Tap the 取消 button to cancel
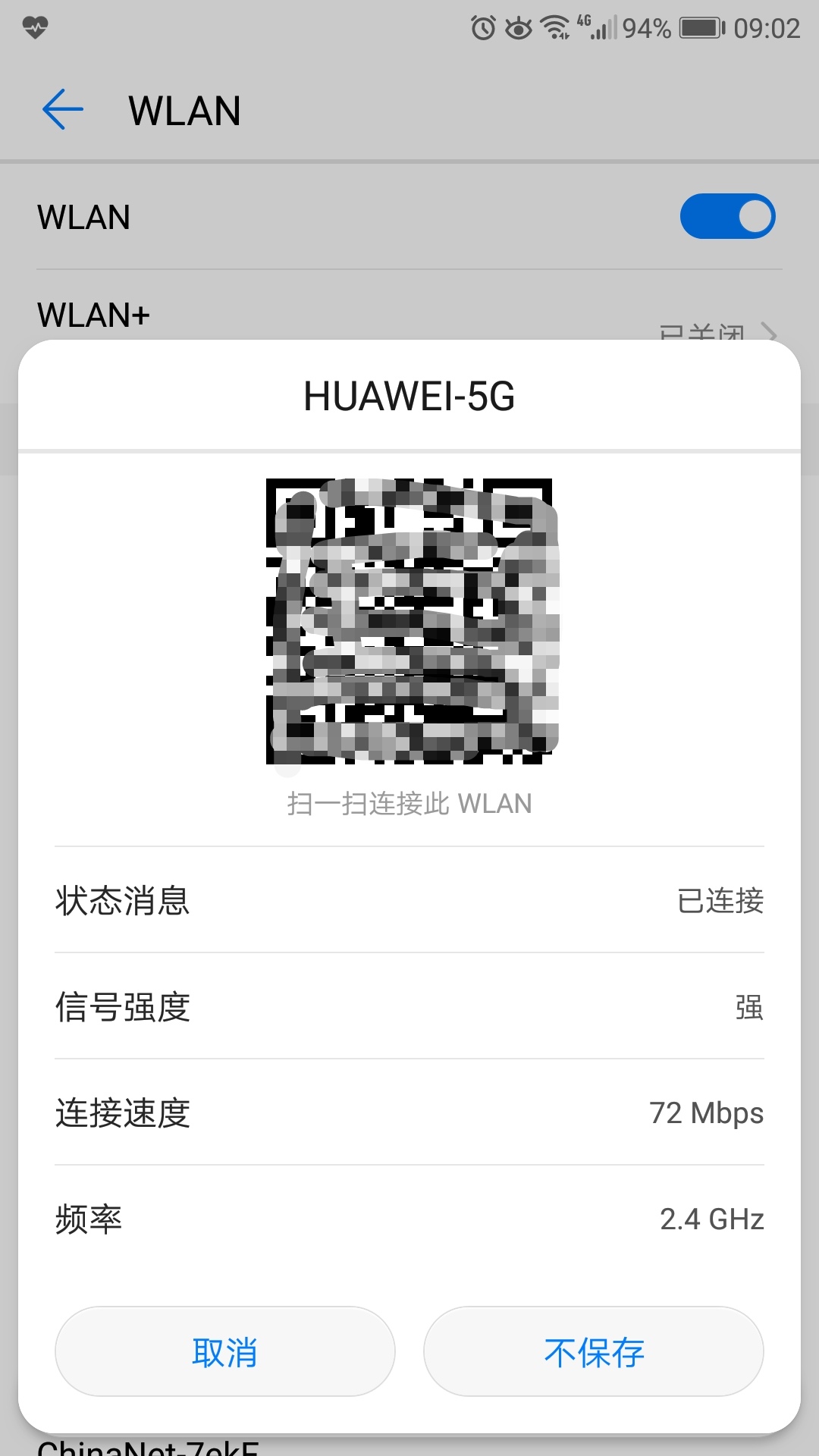The height and width of the screenshot is (1456, 819). point(224,1351)
